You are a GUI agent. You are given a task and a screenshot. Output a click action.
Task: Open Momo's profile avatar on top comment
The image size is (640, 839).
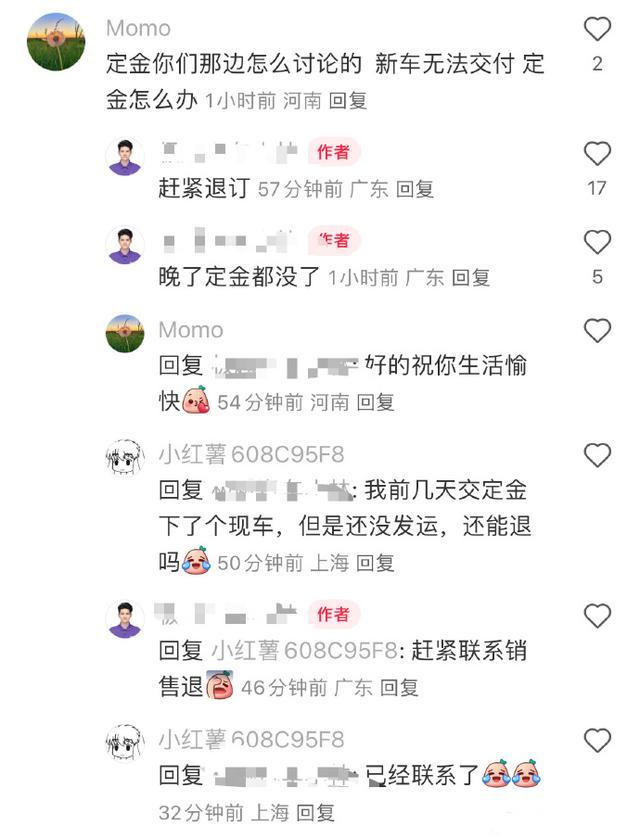coord(55,42)
